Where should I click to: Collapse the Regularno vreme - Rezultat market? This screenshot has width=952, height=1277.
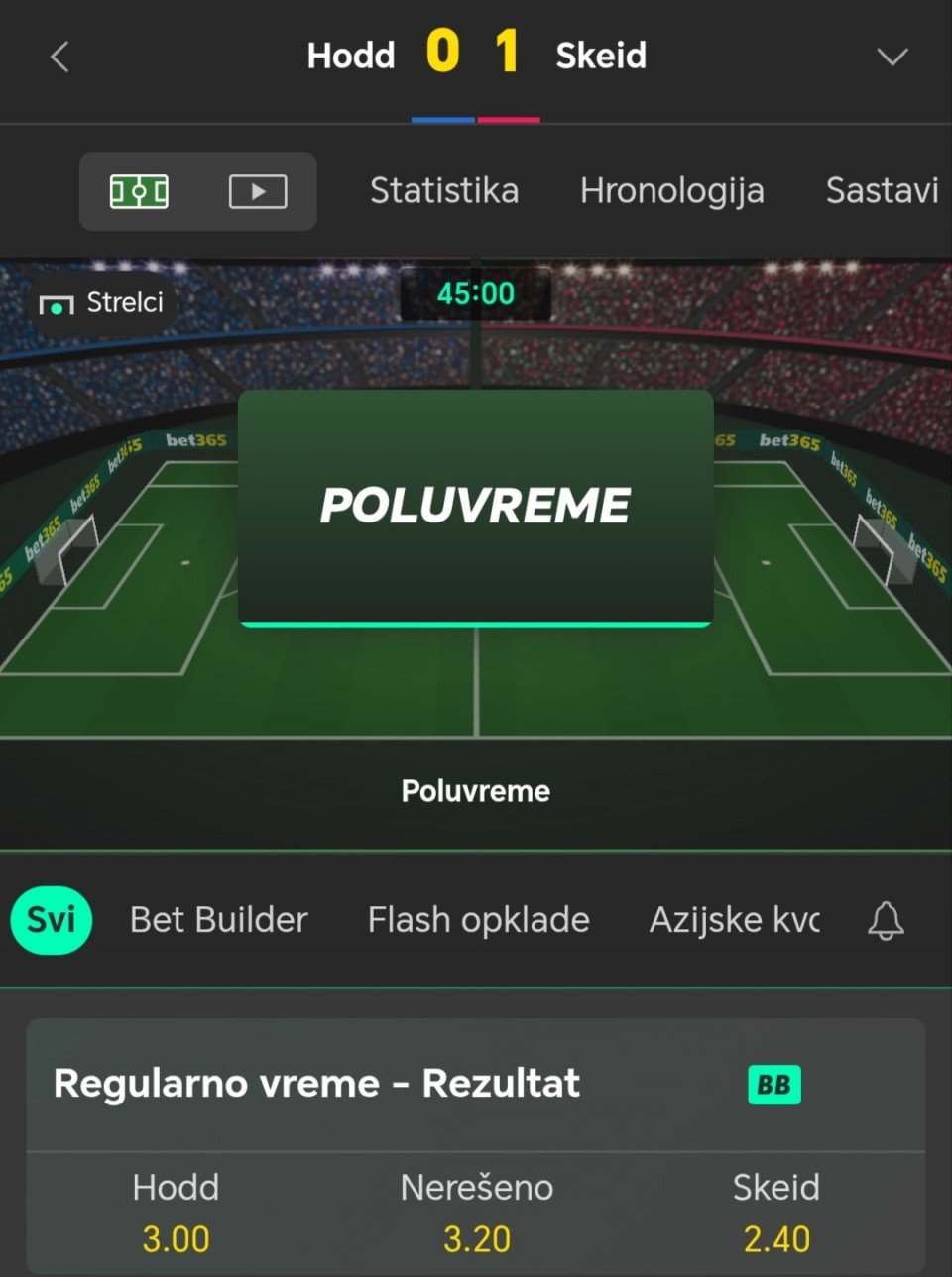tap(317, 1084)
